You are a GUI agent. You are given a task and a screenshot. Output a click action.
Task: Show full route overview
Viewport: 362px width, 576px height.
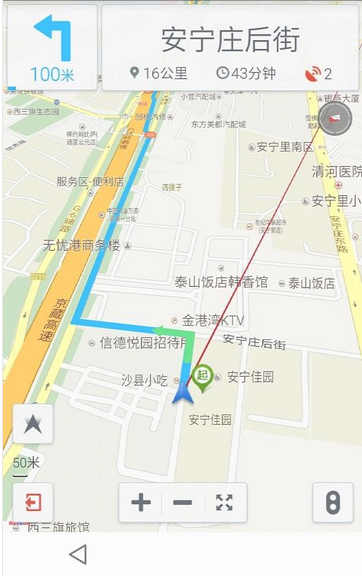click(225, 502)
